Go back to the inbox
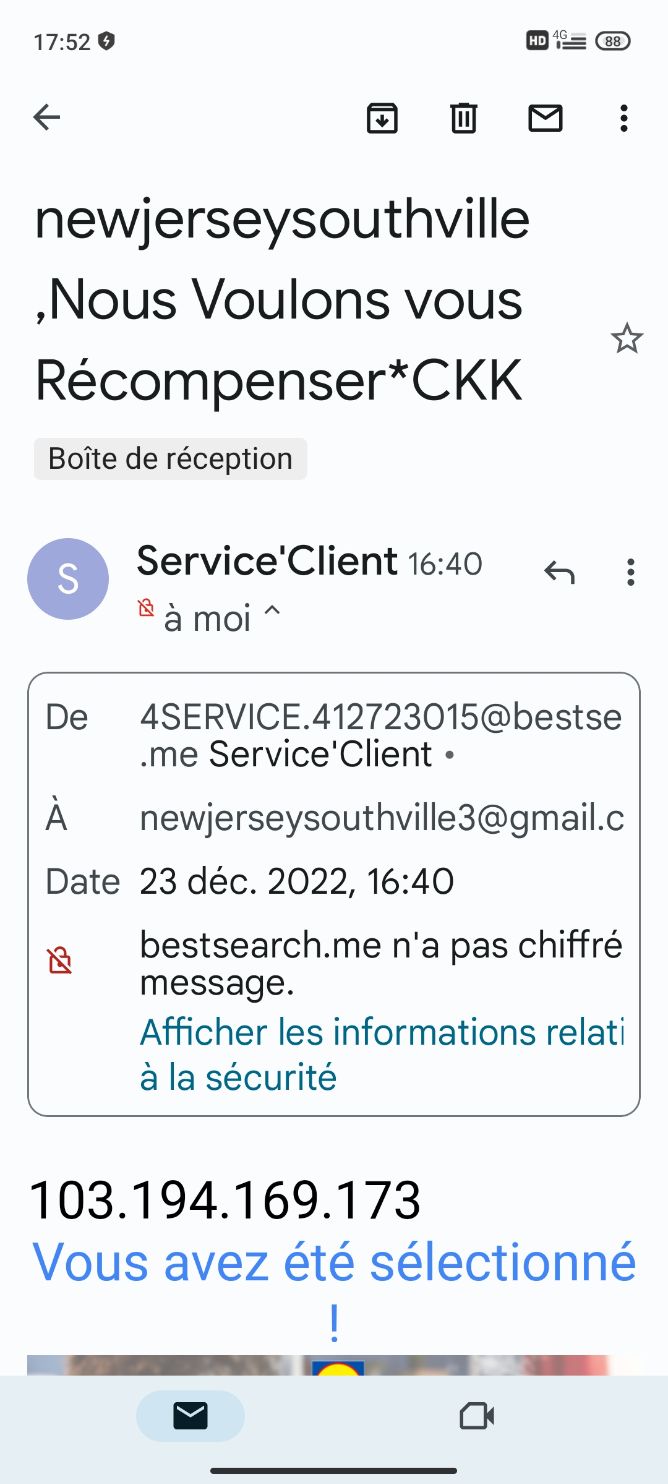The height and width of the screenshot is (1484, 668). pyautogui.click(x=47, y=118)
